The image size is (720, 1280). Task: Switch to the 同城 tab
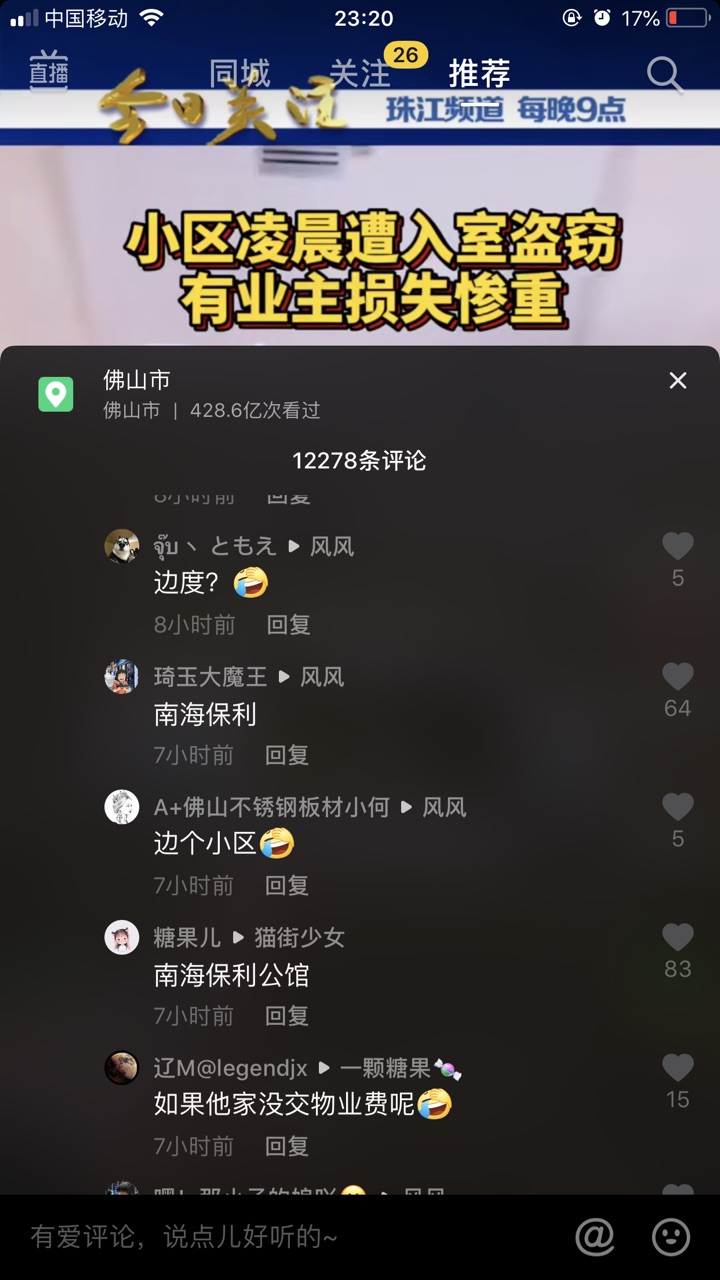(240, 73)
